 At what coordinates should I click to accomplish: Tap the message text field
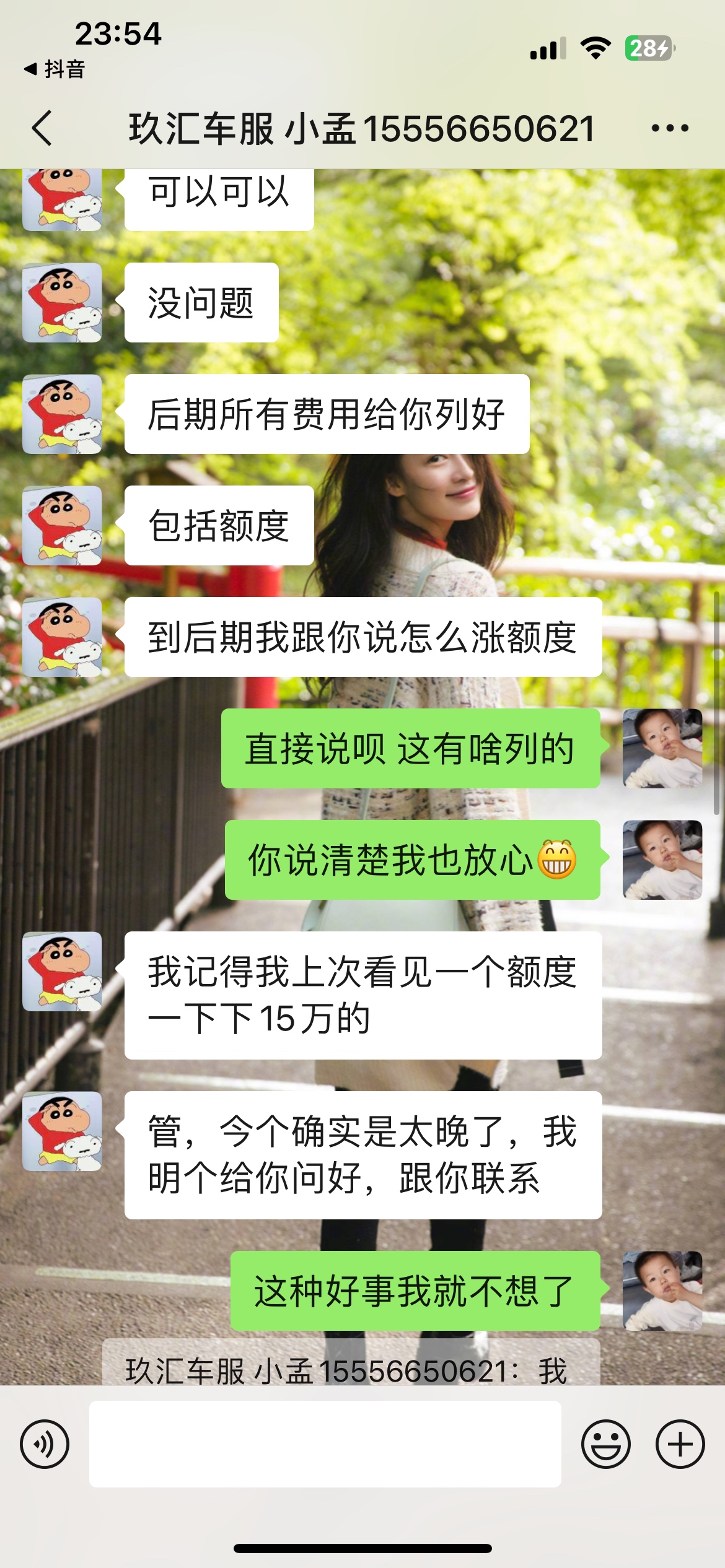pos(325,1444)
